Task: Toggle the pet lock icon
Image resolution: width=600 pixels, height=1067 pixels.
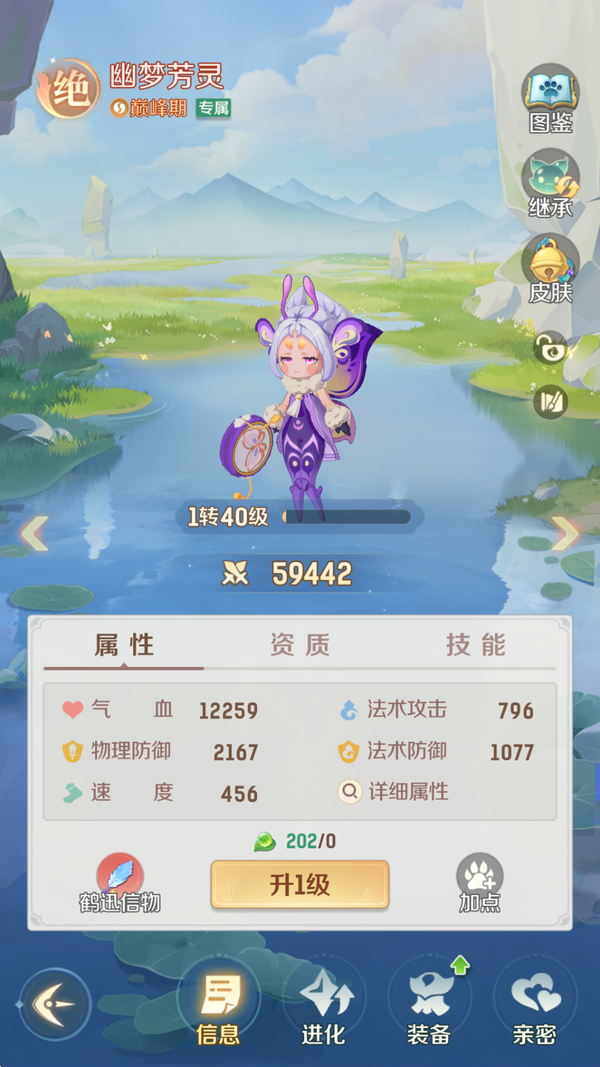Action: coord(550,348)
